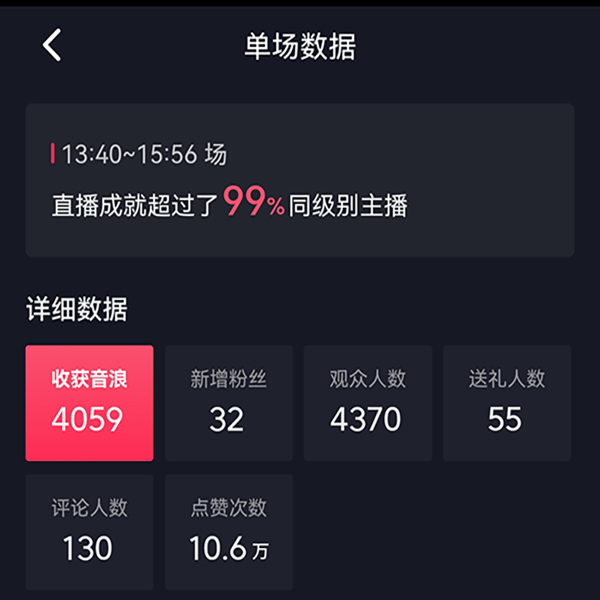600x600 pixels.
Task: Choose the 点赞次数 tile
Action: click(228, 531)
